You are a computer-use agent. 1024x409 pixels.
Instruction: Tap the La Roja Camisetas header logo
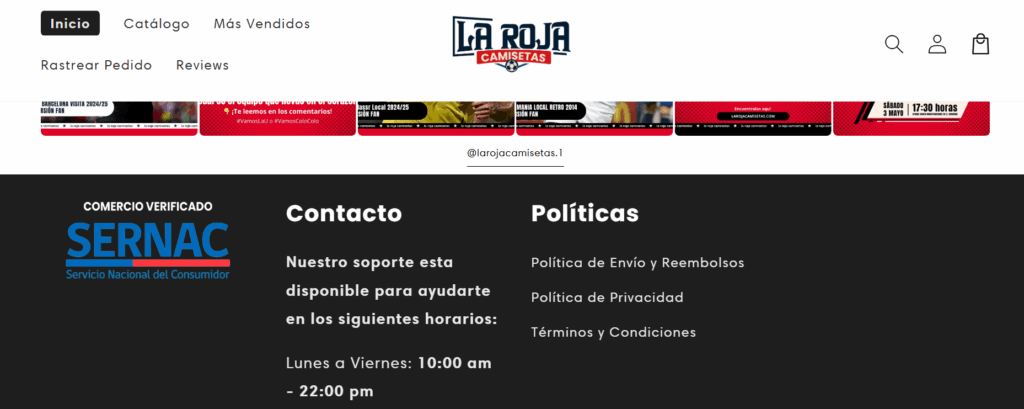pyautogui.click(x=511, y=43)
